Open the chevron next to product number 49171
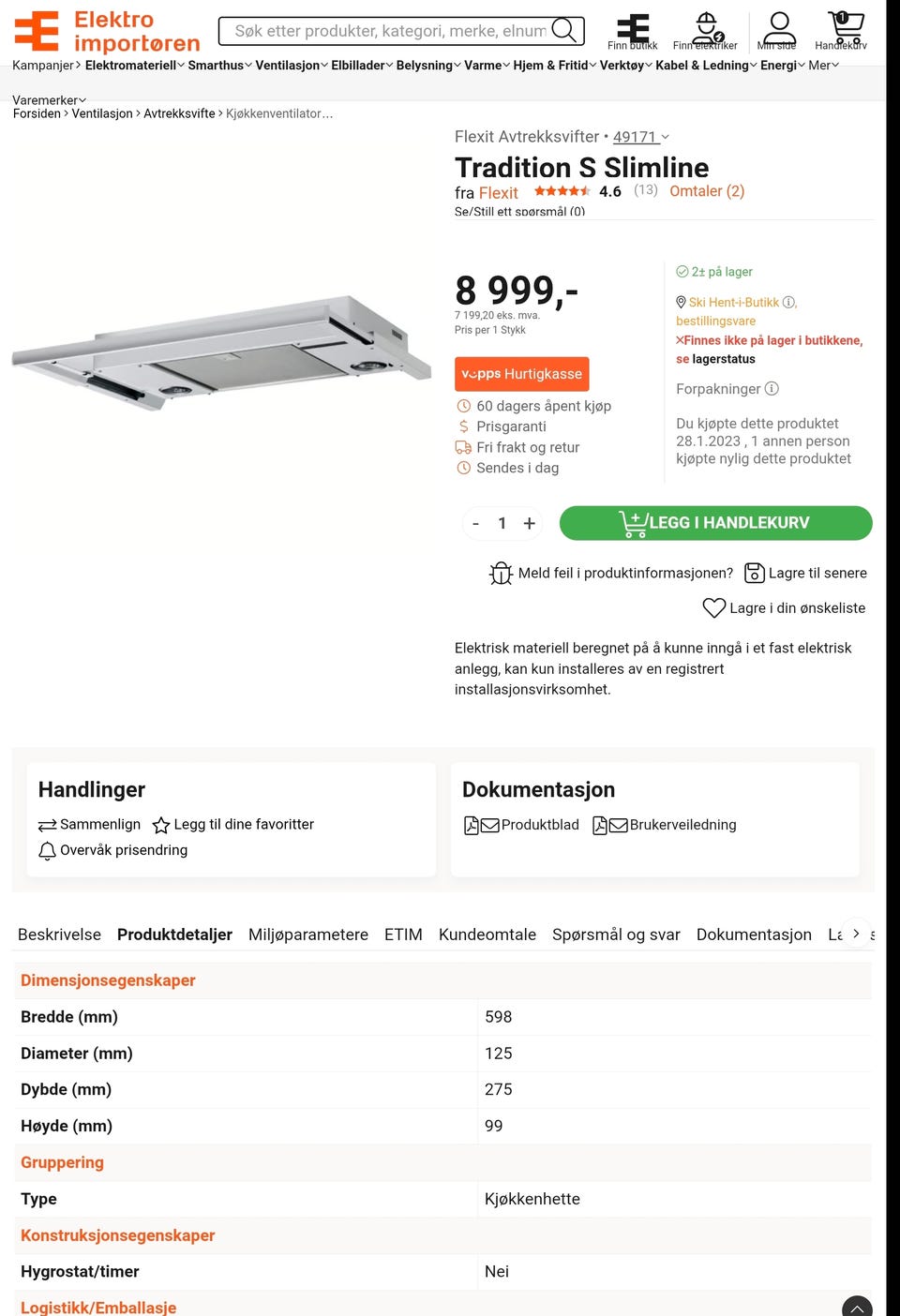The width and height of the screenshot is (900, 1316). (666, 138)
